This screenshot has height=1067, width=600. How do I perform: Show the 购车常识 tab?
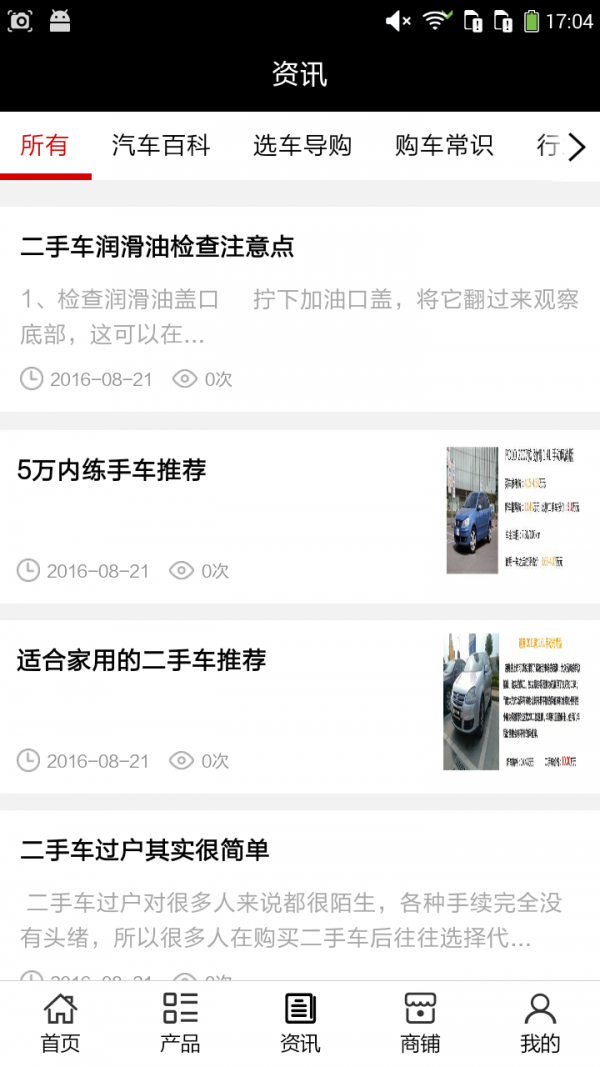pyautogui.click(x=444, y=146)
